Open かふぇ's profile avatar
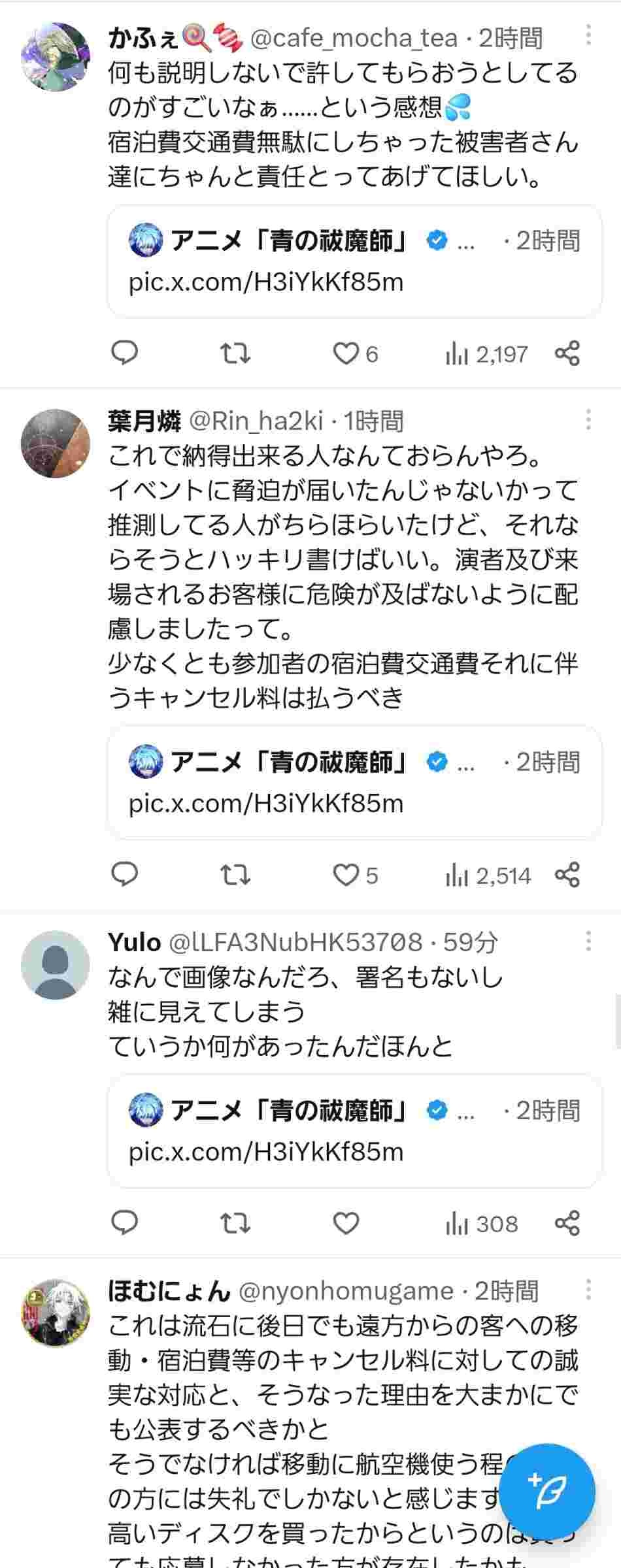Image resolution: width=621 pixels, height=1568 pixels. [x=56, y=57]
